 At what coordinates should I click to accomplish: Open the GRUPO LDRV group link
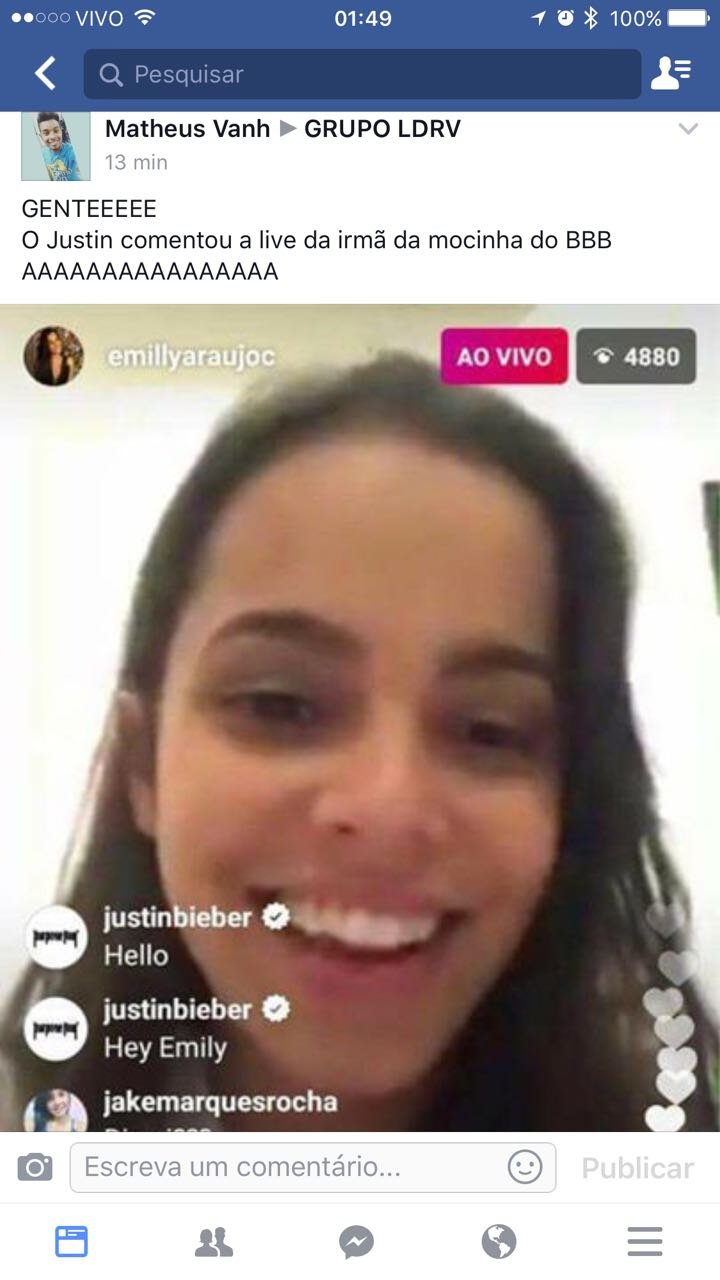click(x=382, y=129)
